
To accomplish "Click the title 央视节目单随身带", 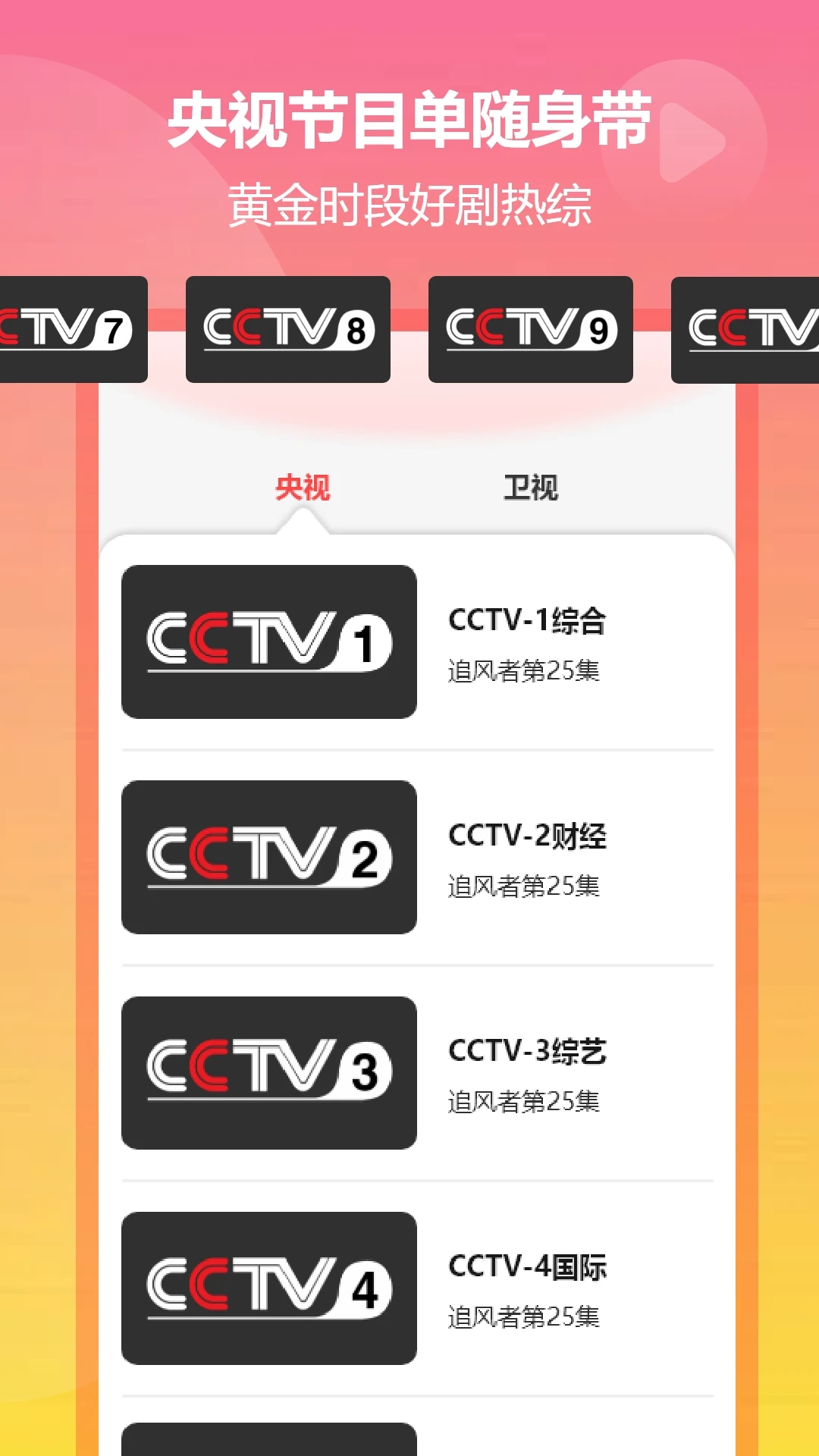I will click(x=409, y=121).
